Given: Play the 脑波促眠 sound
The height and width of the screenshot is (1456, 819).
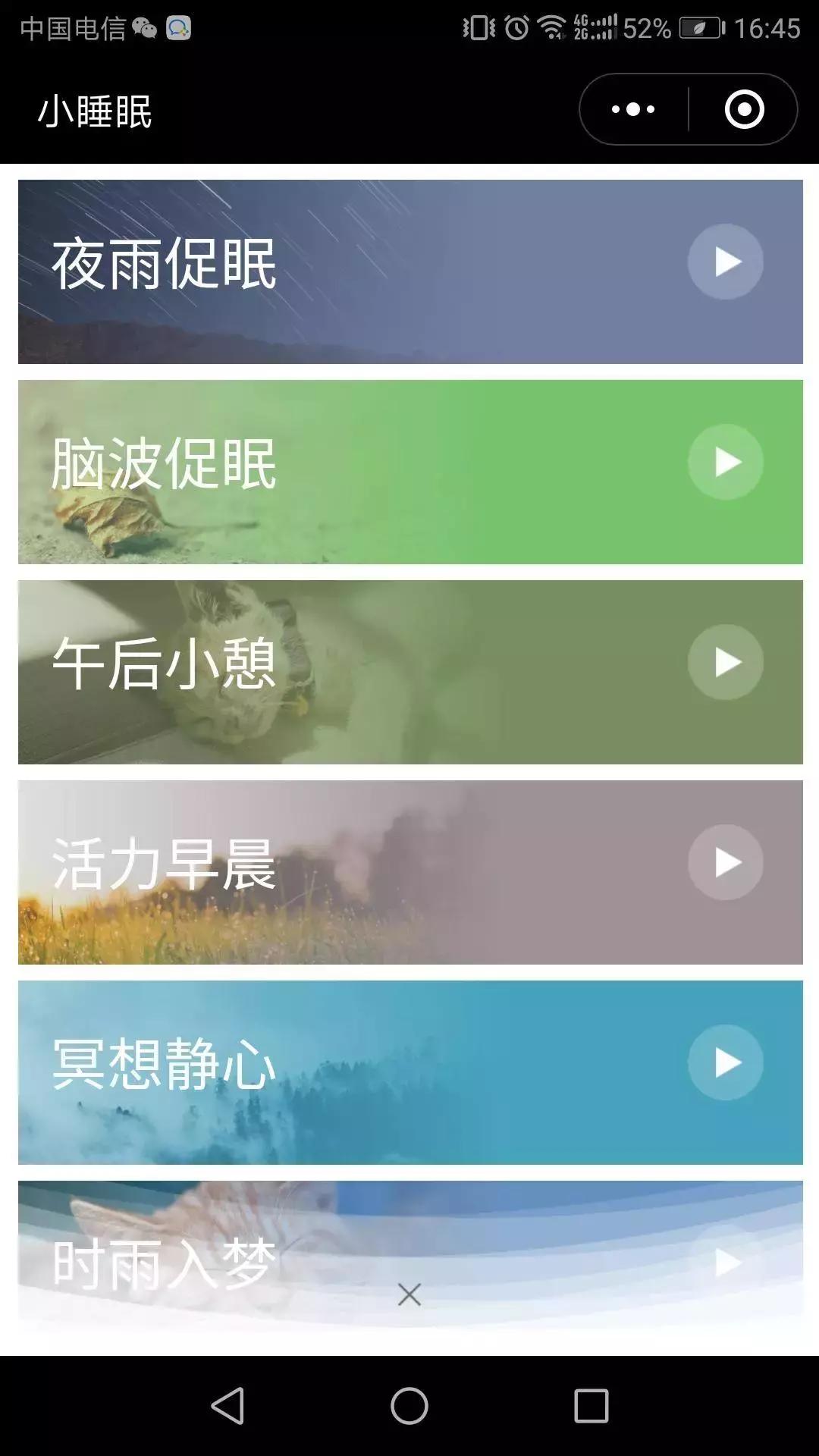Looking at the screenshot, I should (x=725, y=463).
